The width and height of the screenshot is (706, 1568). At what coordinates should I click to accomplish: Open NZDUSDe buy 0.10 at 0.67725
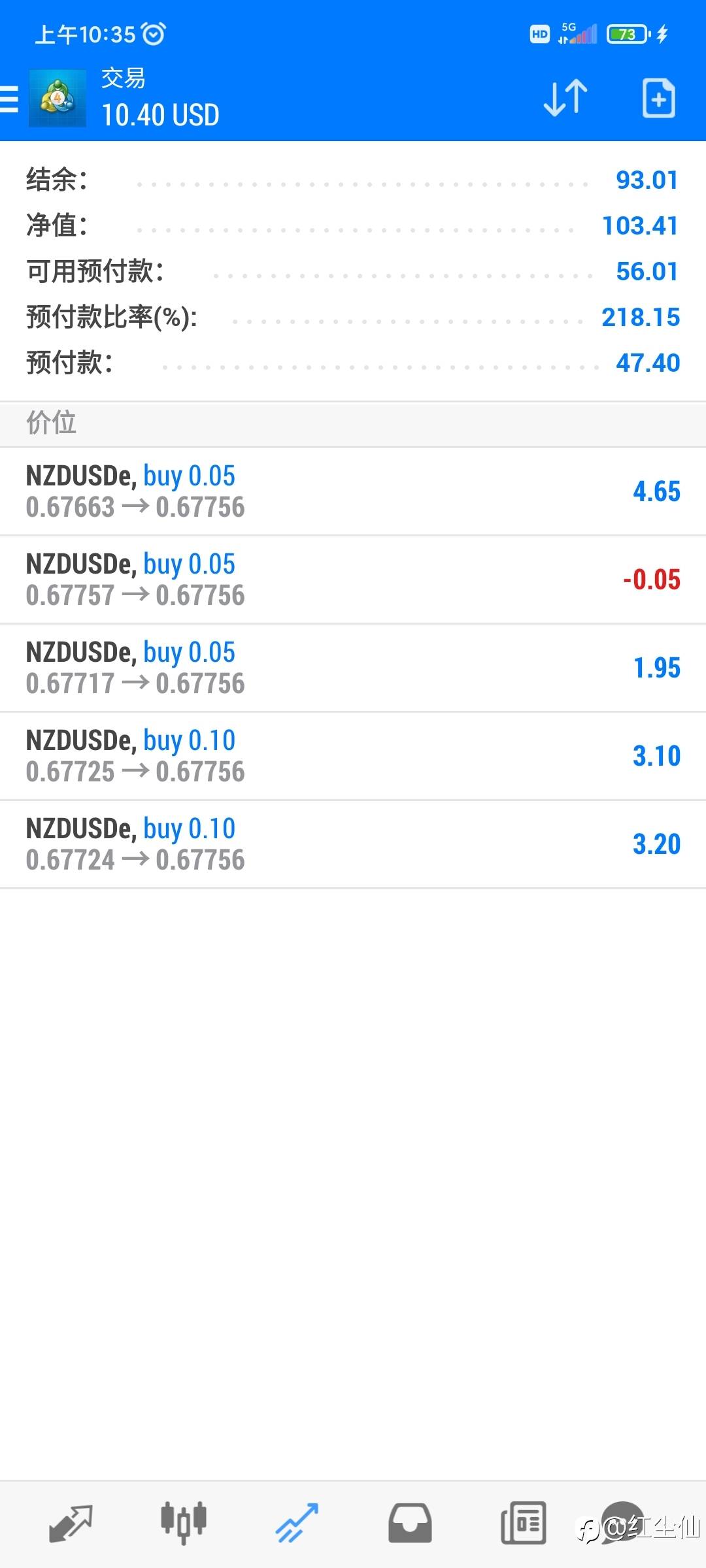(353, 756)
